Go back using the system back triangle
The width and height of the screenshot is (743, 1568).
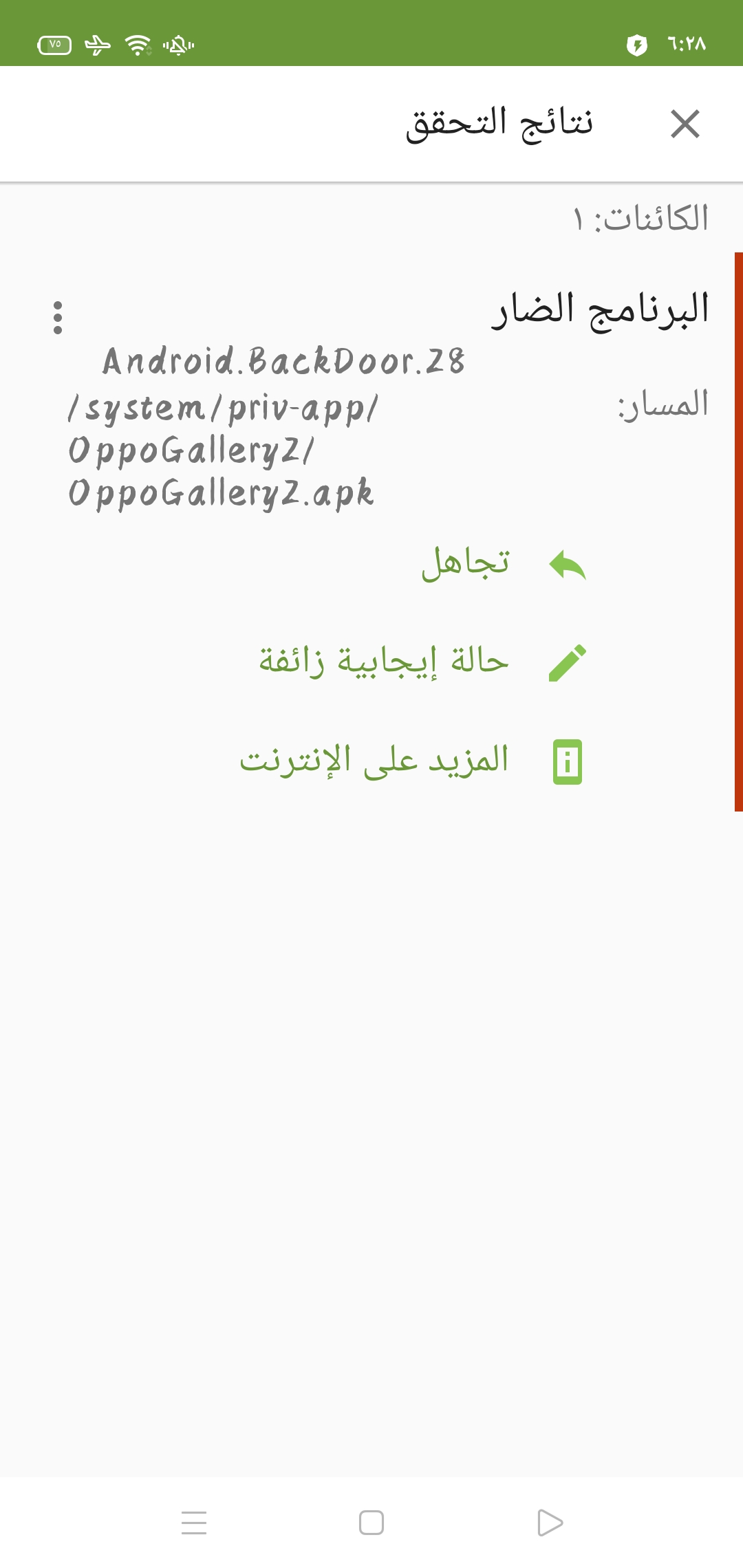[550, 1523]
